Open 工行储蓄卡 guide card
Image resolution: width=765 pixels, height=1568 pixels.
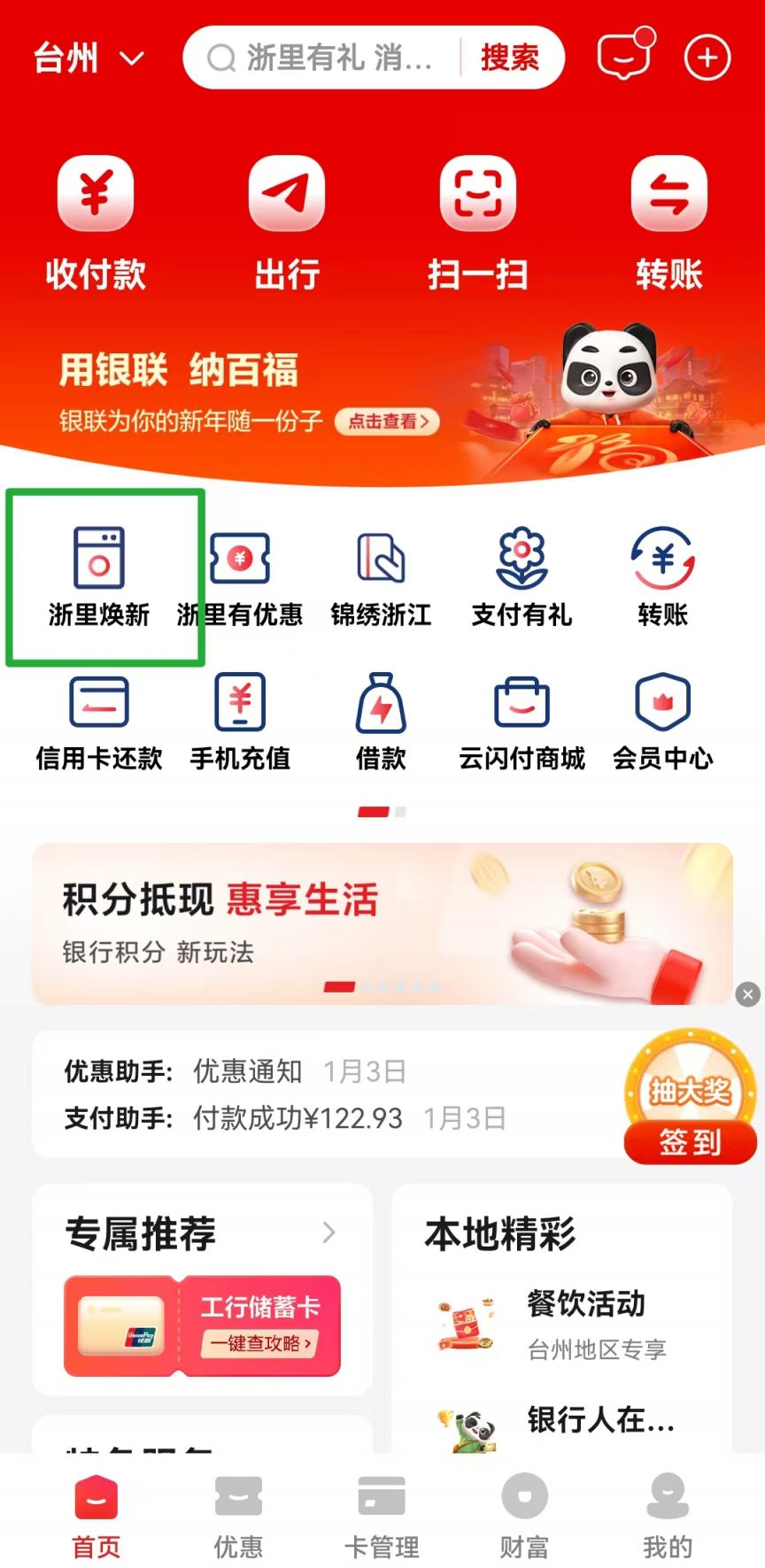coord(202,1325)
